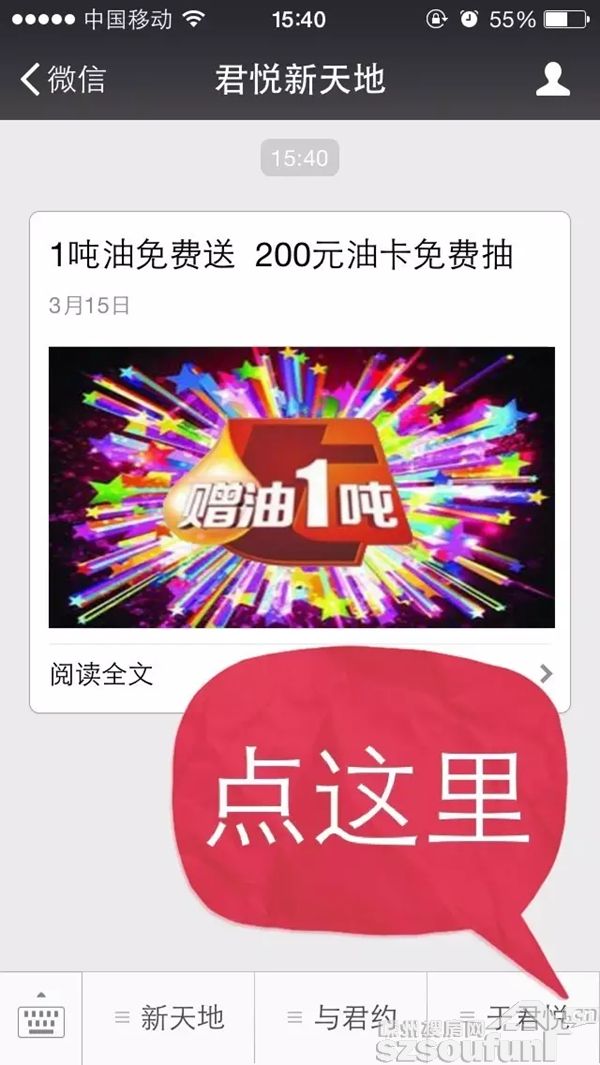This screenshot has width=600, height=1065.
Task: Switch to keyboard input mode
Action: click(x=41, y=1017)
